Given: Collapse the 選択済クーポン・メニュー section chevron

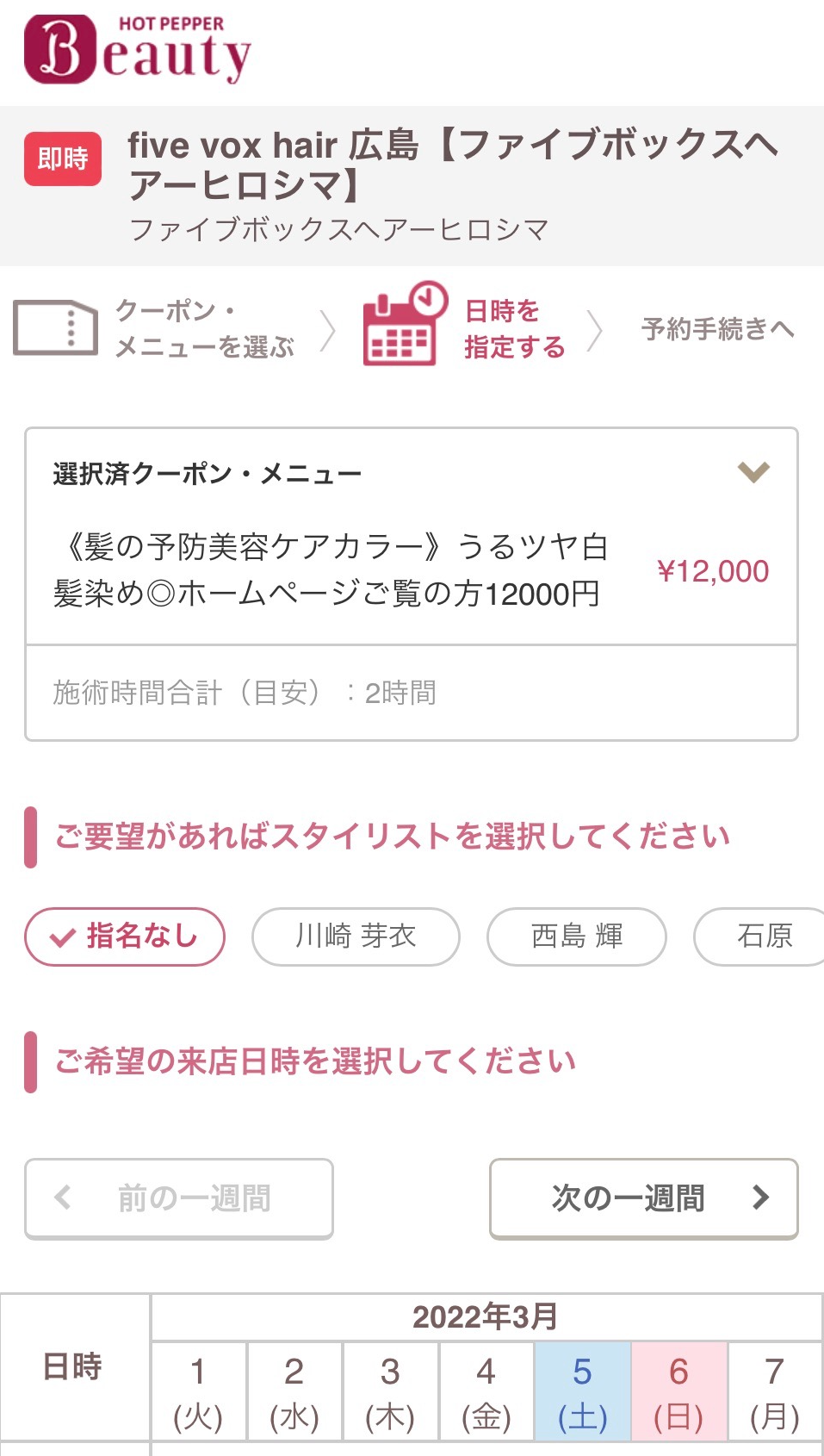Looking at the screenshot, I should pyautogui.click(x=753, y=472).
